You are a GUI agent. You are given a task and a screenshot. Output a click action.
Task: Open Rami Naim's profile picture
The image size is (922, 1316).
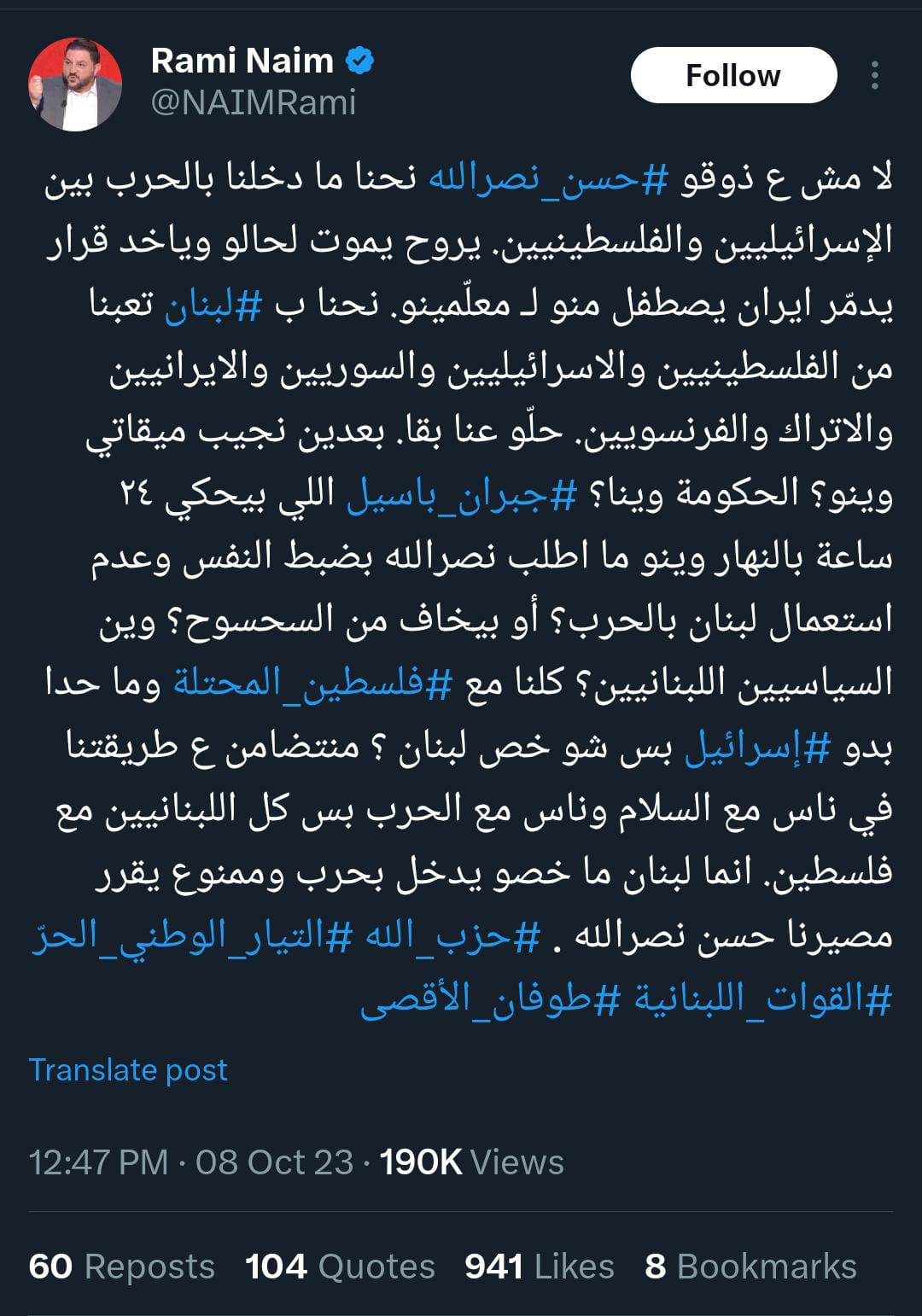(75, 85)
